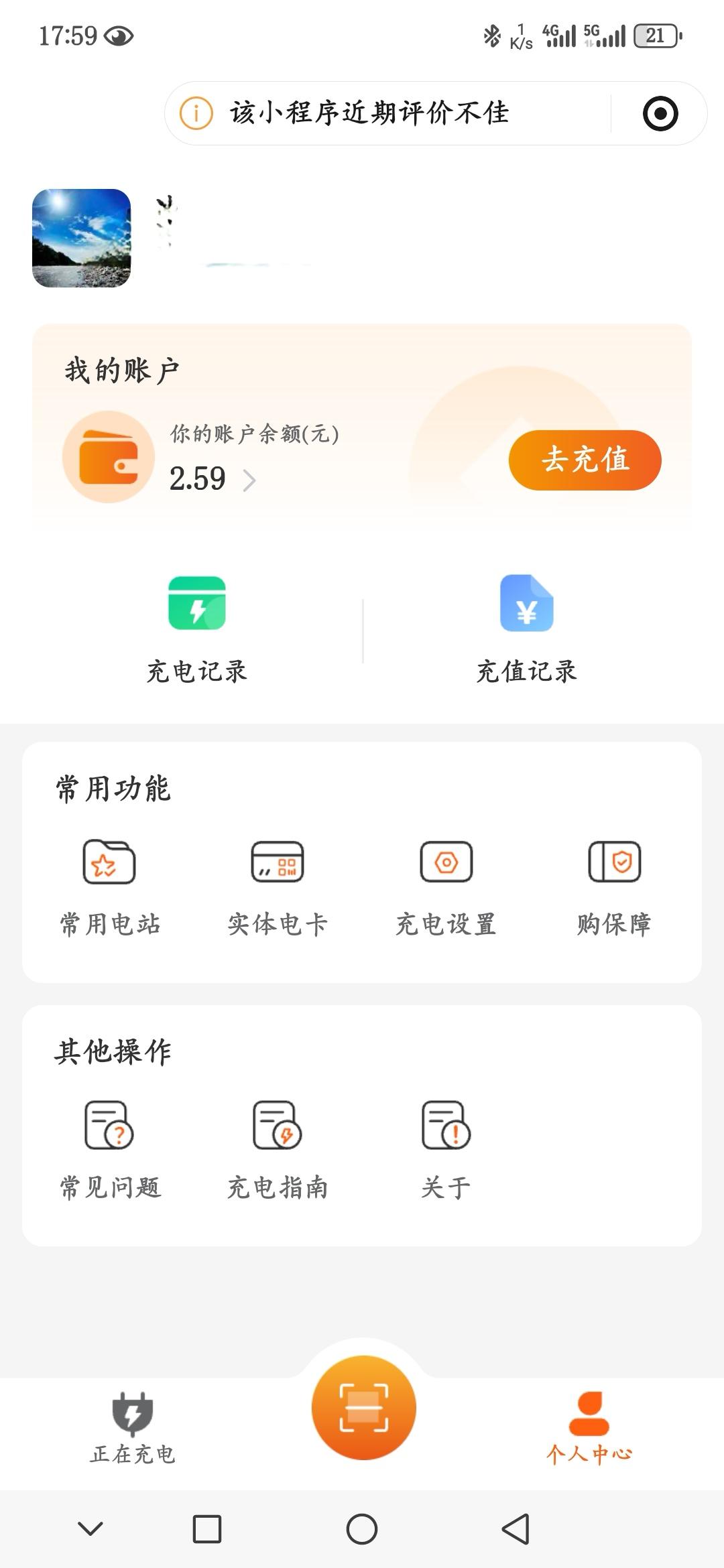This screenshot has width=724, height=1568.
Task: View account balance 2.59 details
Action: (212, 479)
